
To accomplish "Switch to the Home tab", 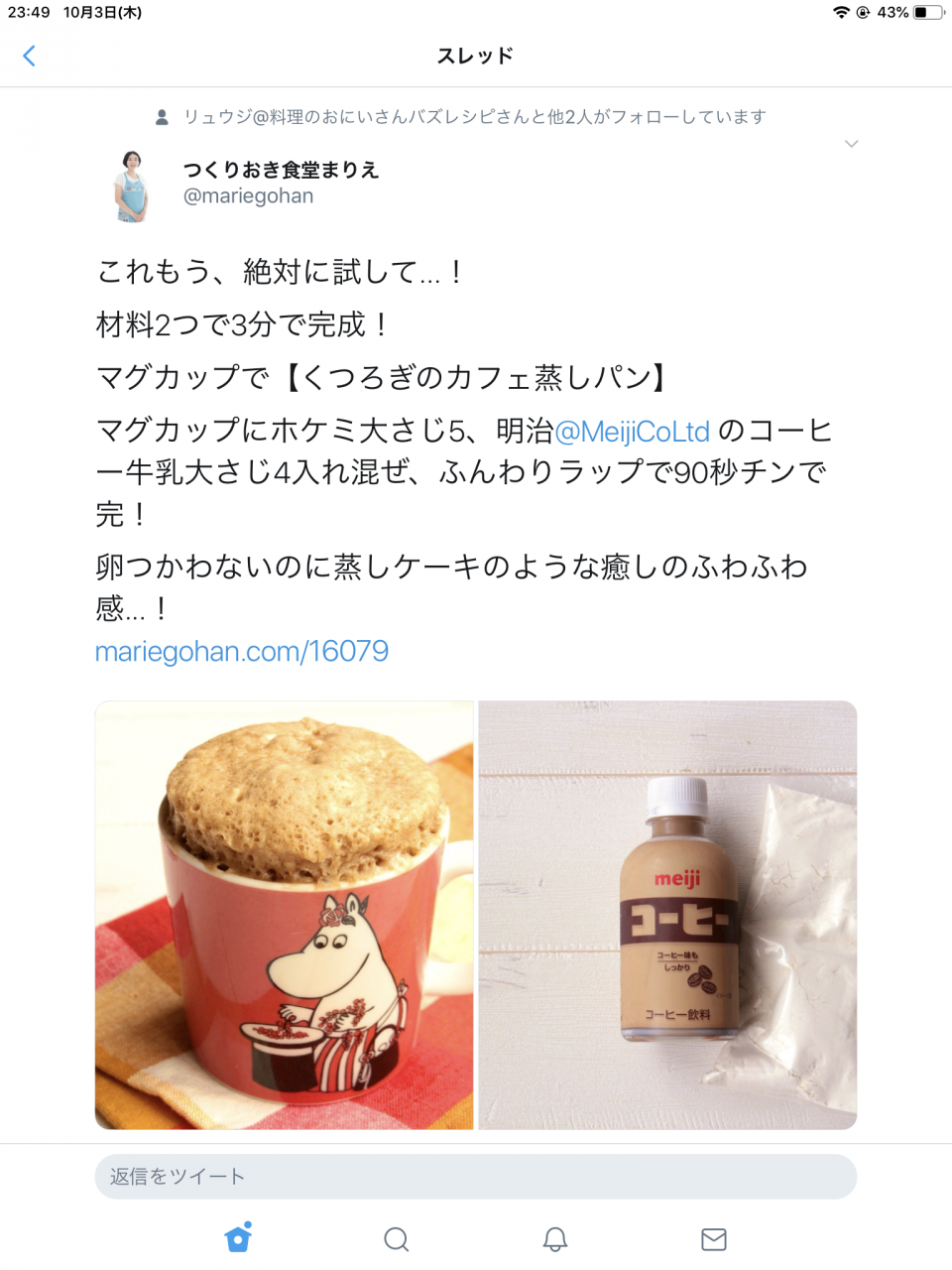I will (238, 1238).
